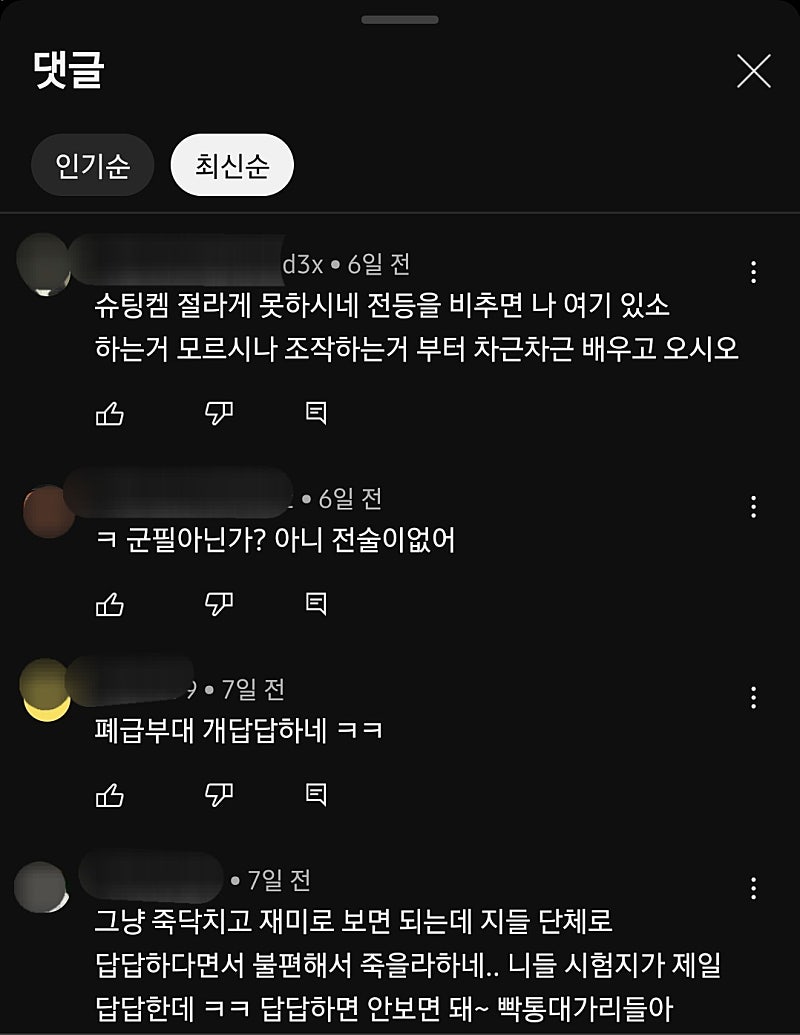Close the 댓글 comments panel
Viewport: 800px width, 1035px height.
[753, 71]
